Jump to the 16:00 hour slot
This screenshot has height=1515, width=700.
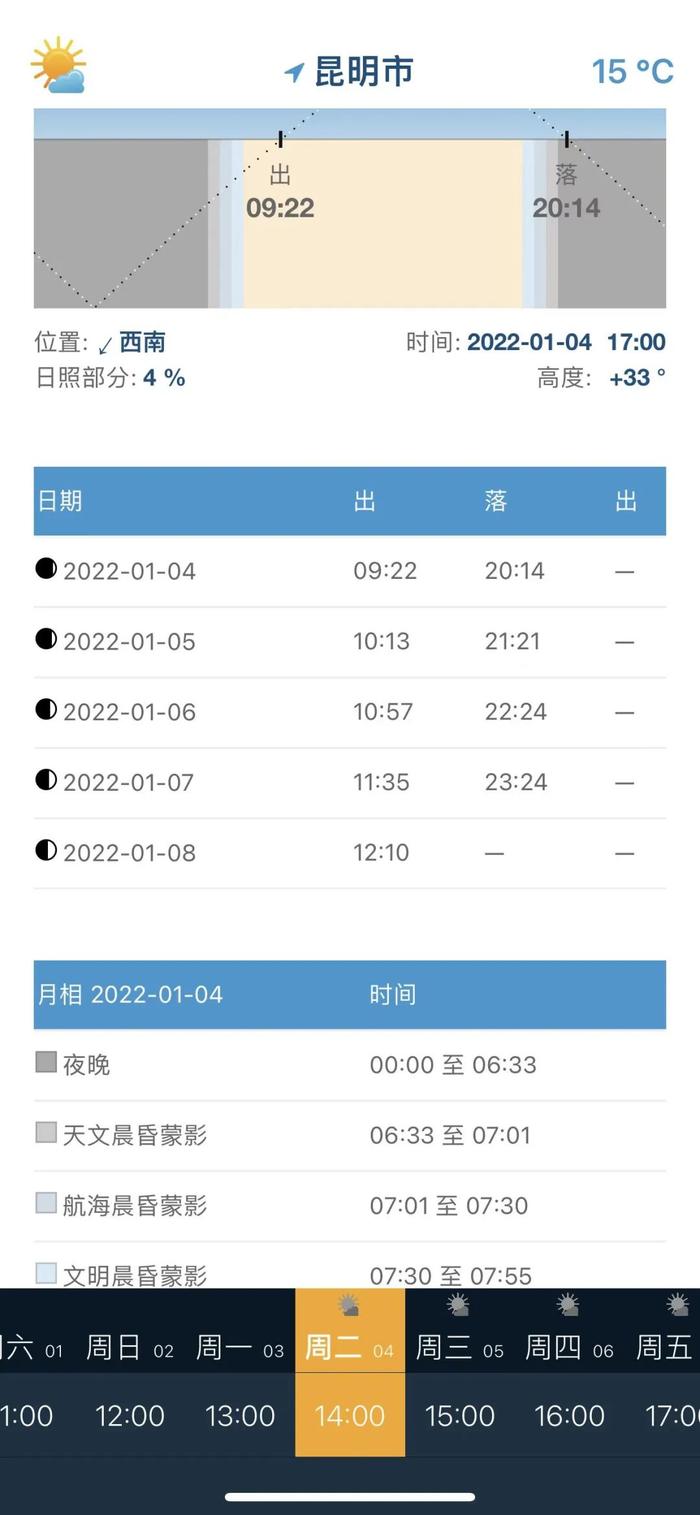tap(570, 1415)
